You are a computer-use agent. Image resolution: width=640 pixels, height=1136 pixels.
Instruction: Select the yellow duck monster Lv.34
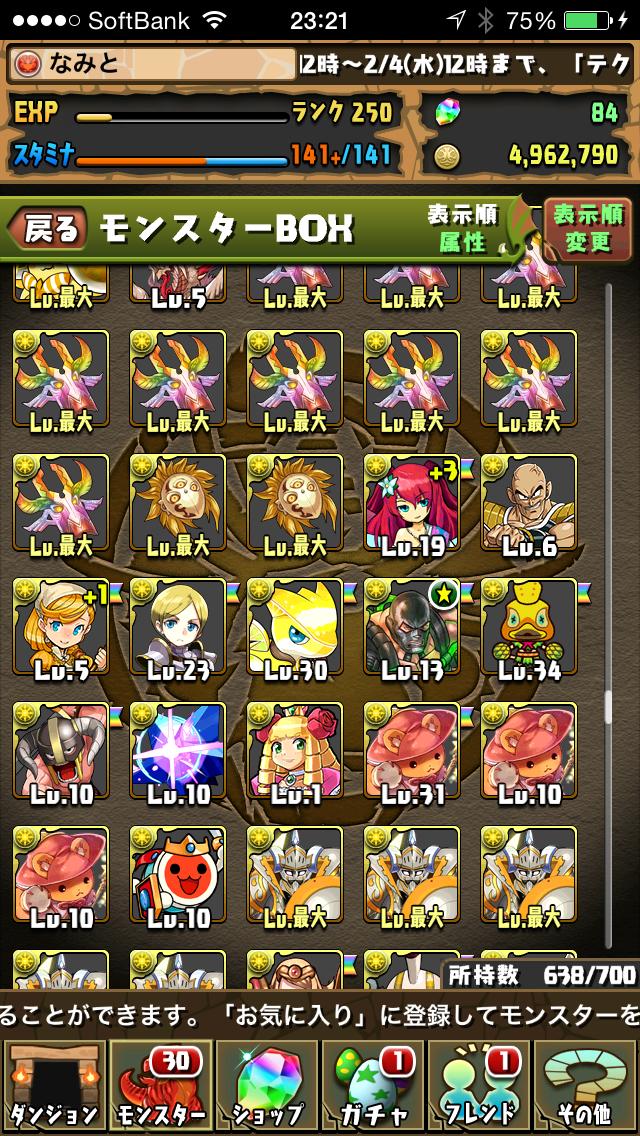click(529, 629)
